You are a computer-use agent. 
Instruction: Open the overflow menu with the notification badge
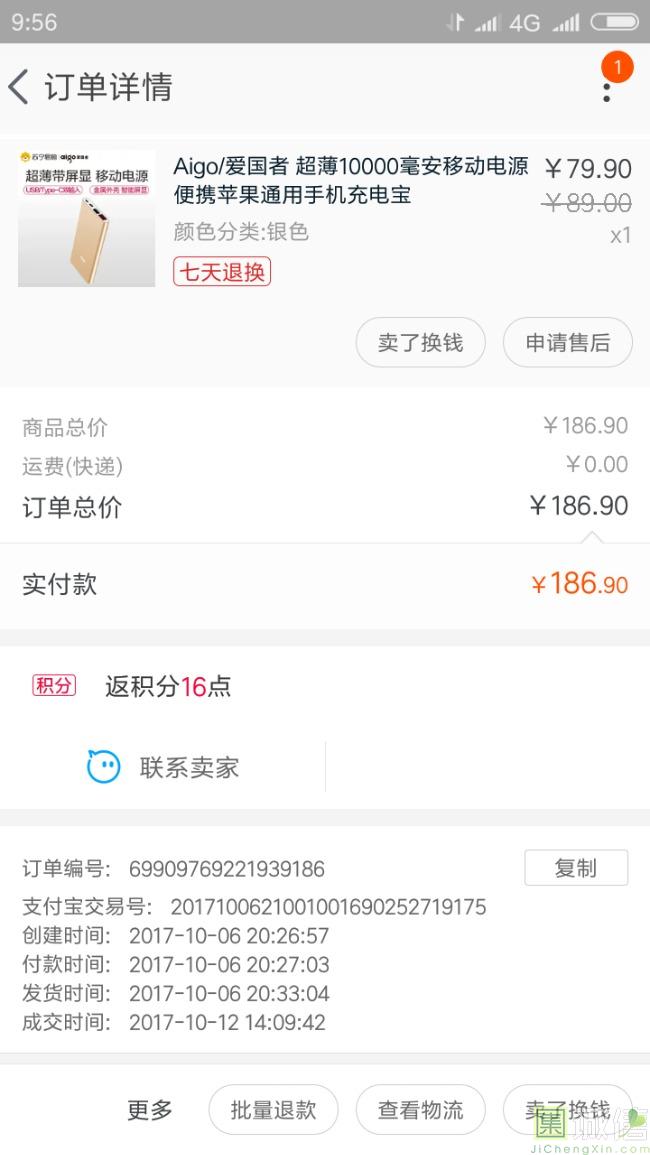click(607, 88)
